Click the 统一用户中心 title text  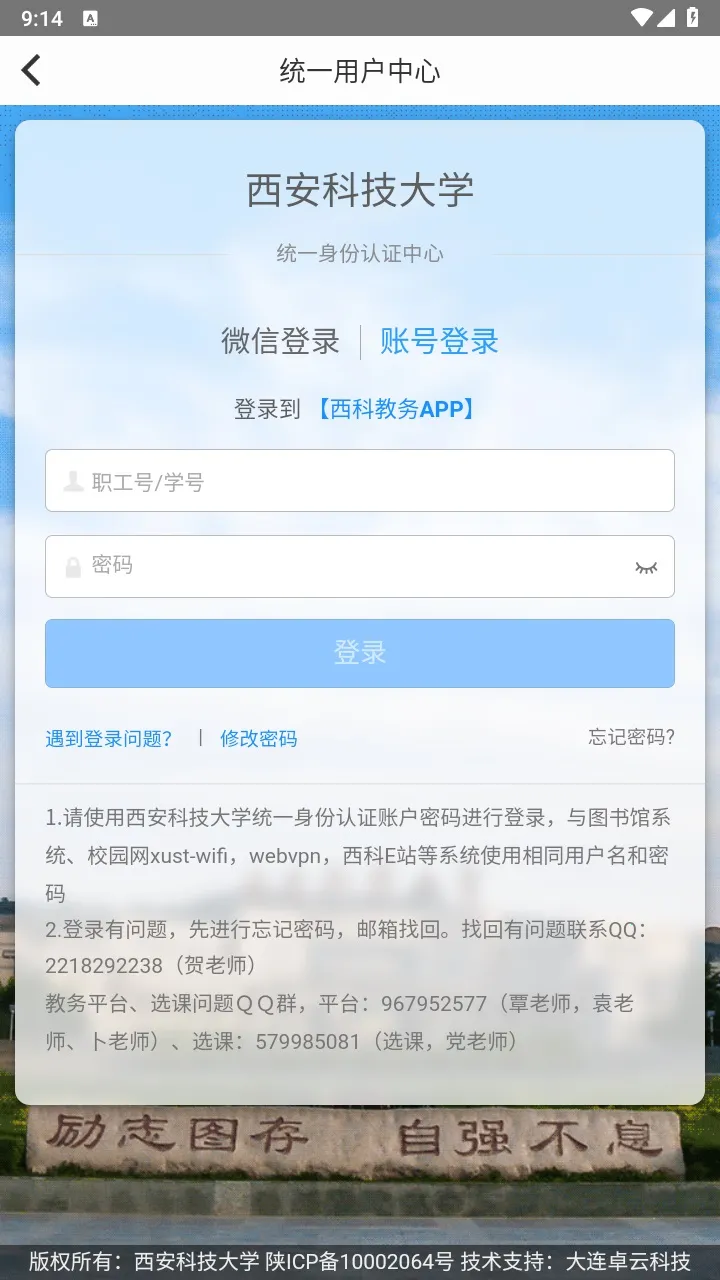click(x=360, y=70)
